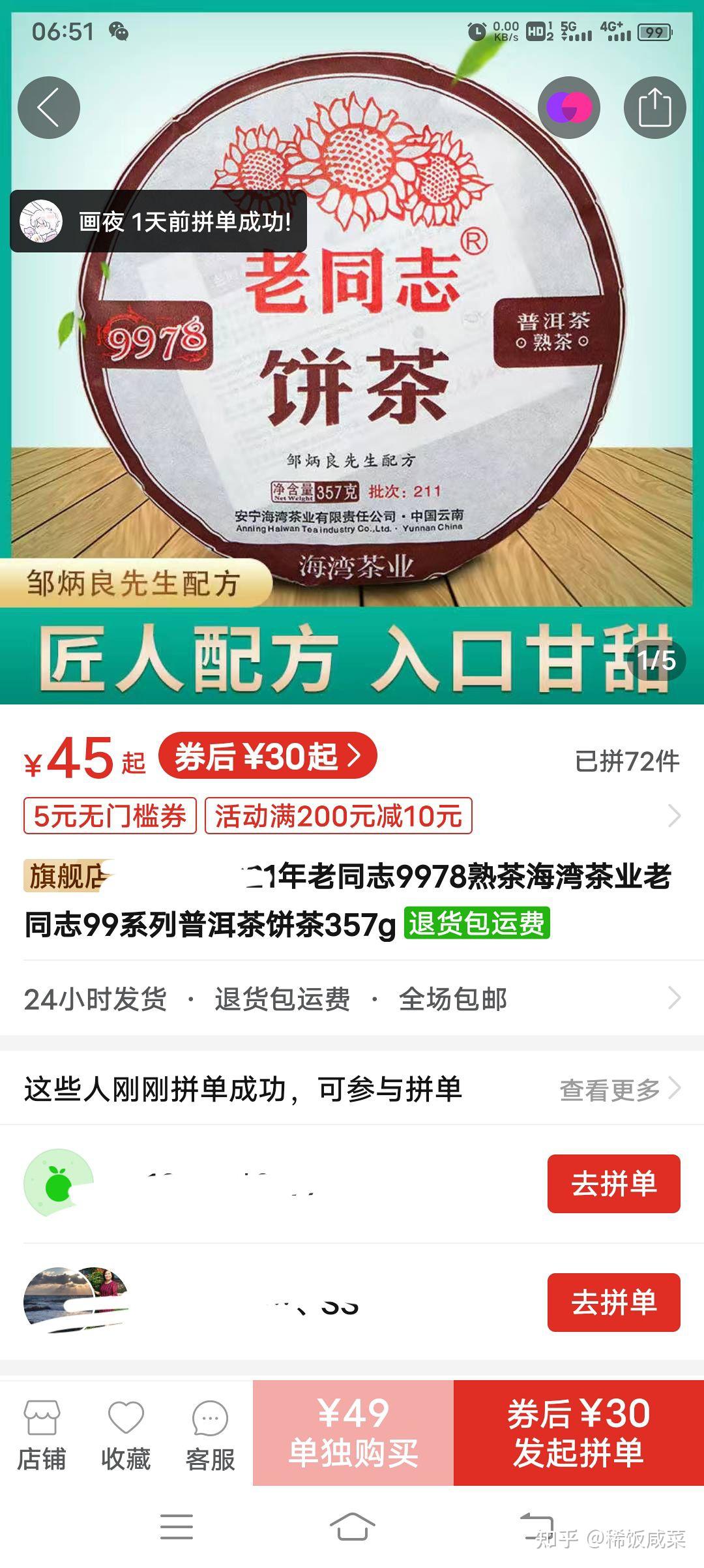Open the purple-pink circle icon
704x1568 pixels.
point(568,108)
